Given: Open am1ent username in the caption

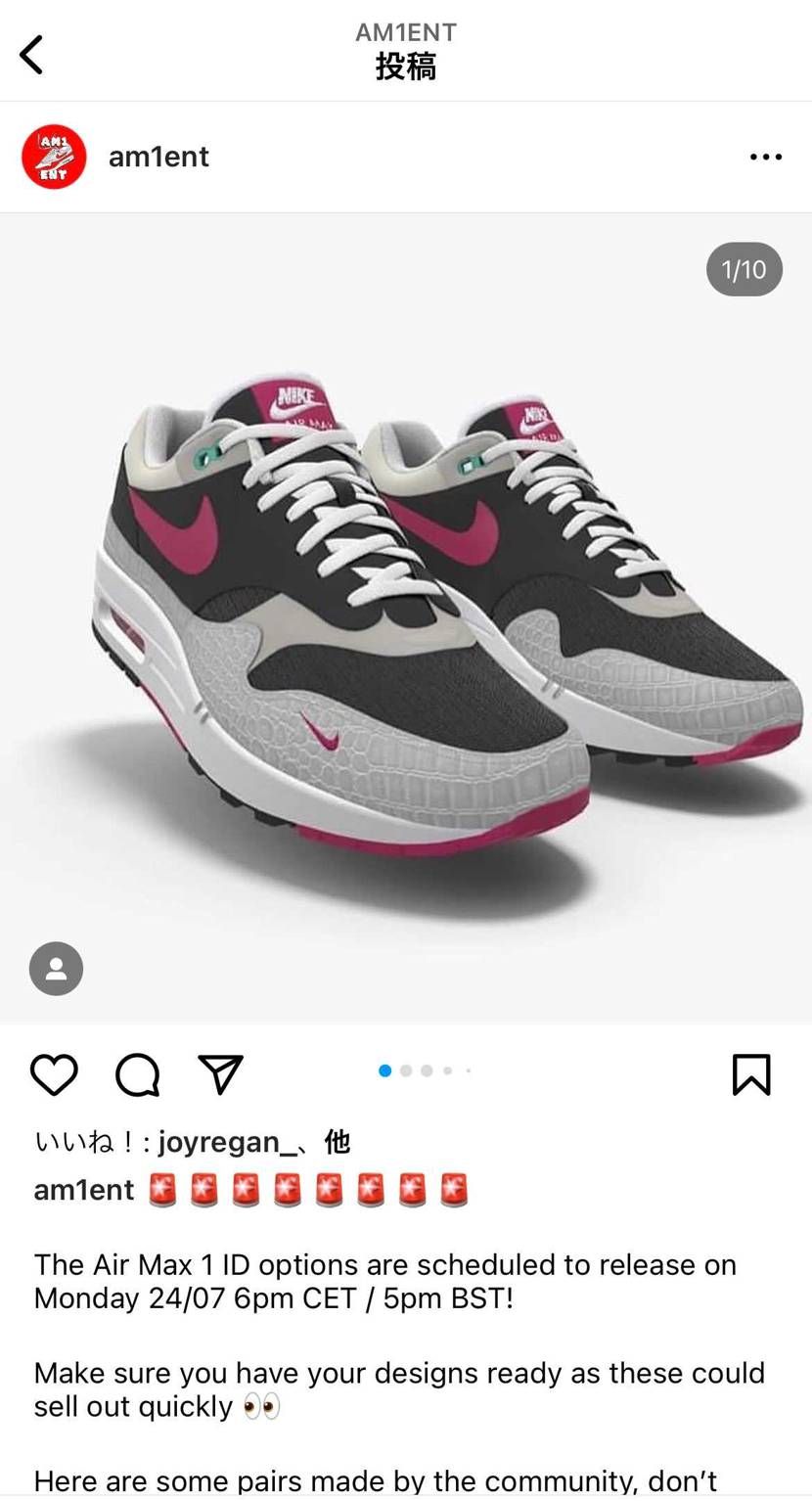Looking at the screenshot, I should click(x=84, y=1190).
